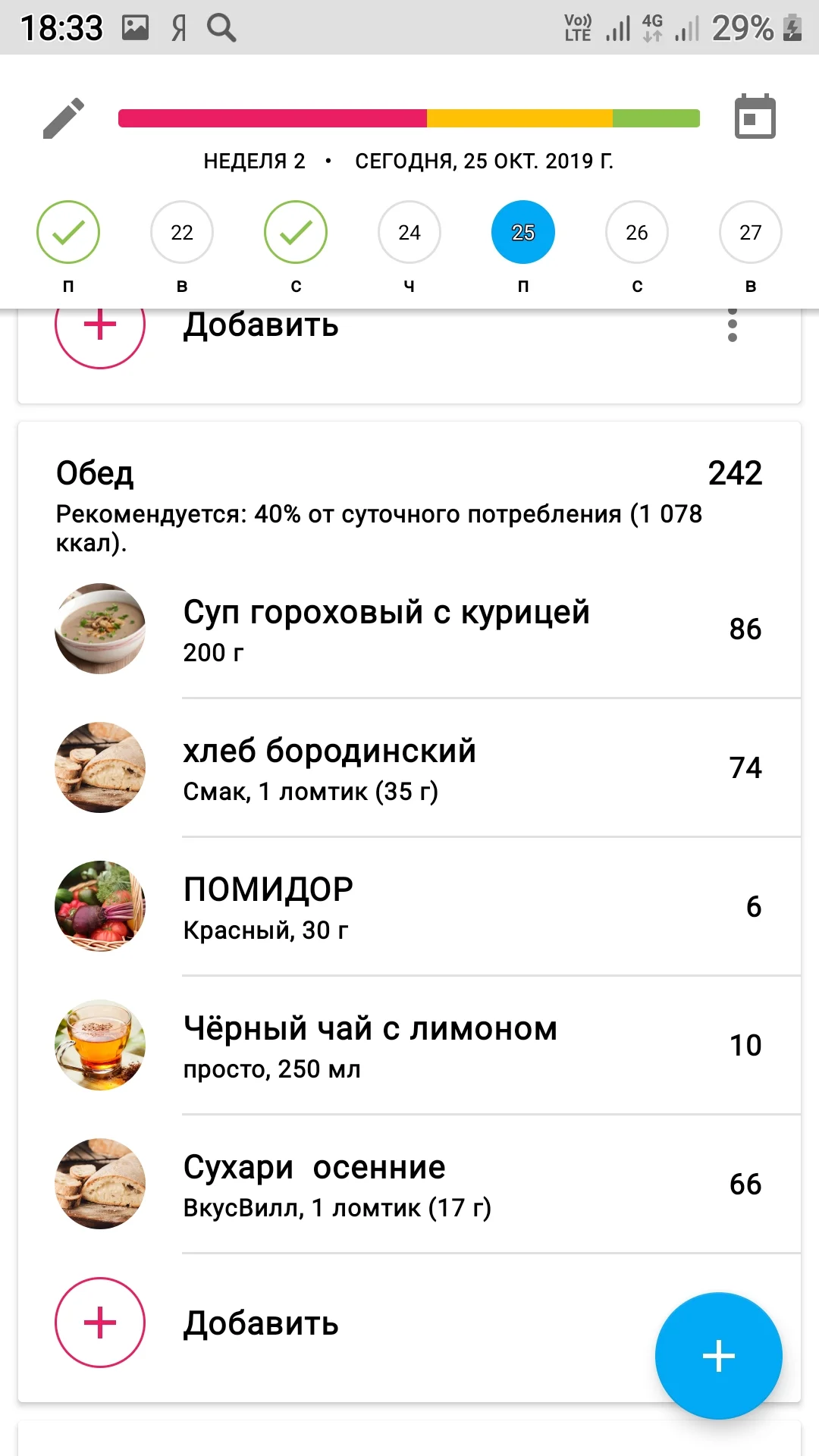Switch to day 22
The width and height of the screenshot is (819, 1456).
(182, 232)
